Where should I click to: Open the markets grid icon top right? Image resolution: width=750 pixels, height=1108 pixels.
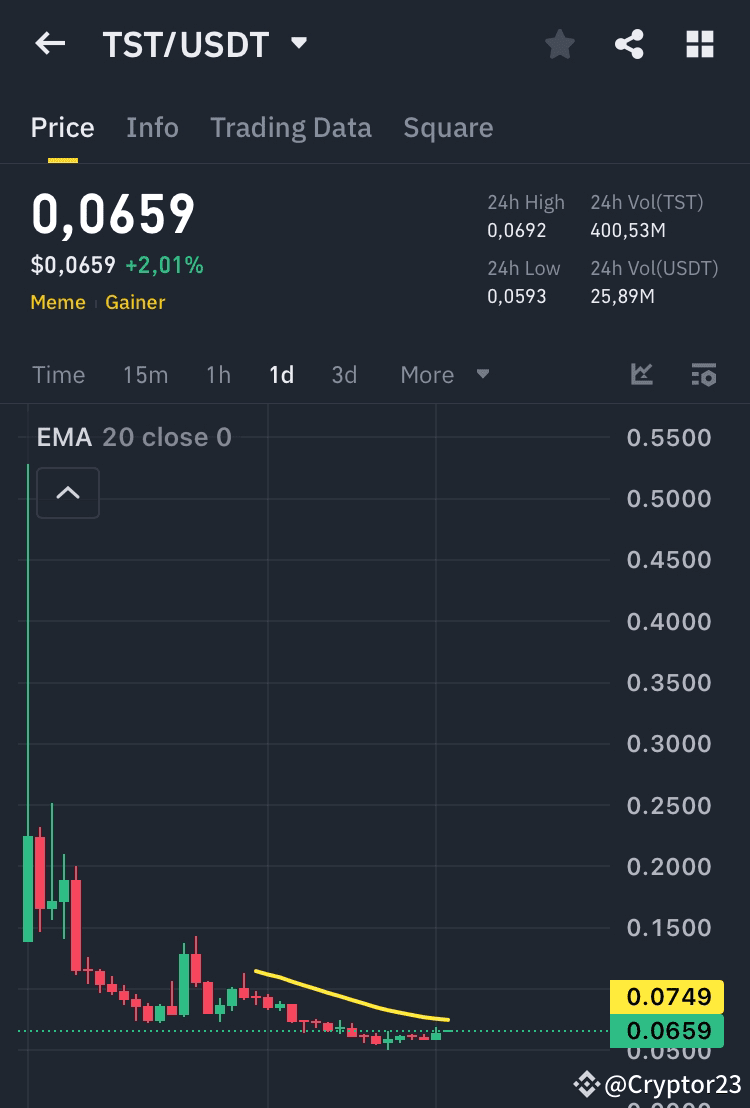point(699,44)
